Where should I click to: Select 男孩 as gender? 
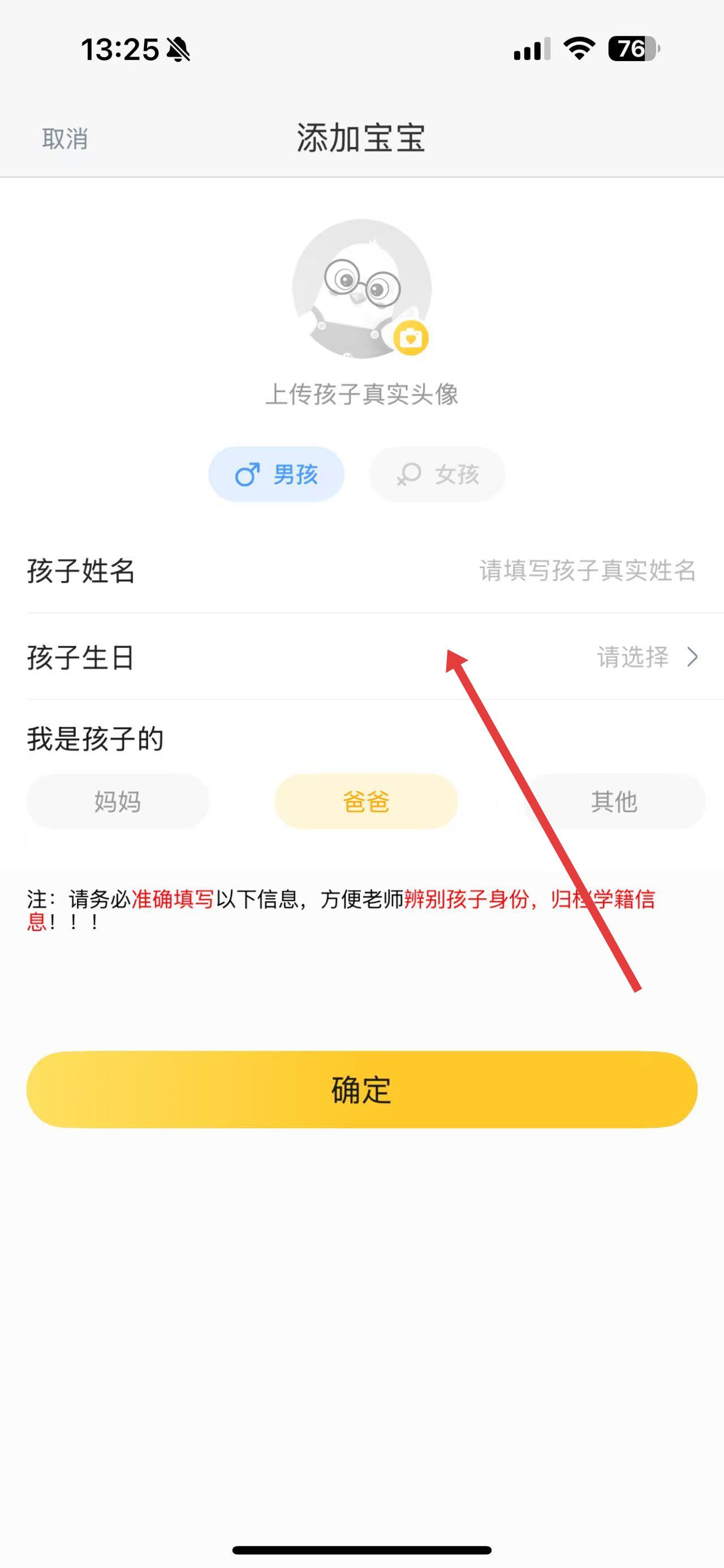tap(277, 474)
